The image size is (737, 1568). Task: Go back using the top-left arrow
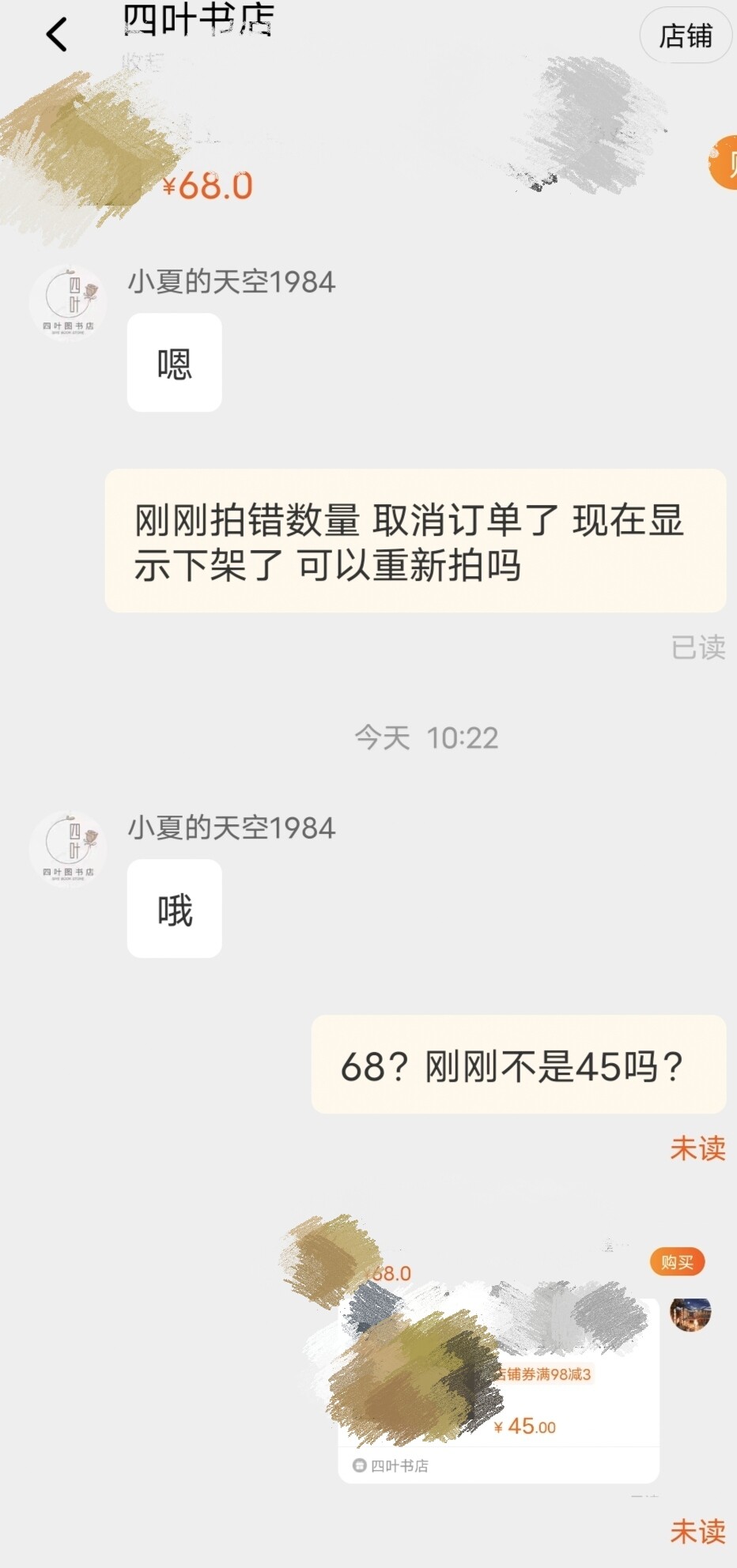tap(56, 35)
